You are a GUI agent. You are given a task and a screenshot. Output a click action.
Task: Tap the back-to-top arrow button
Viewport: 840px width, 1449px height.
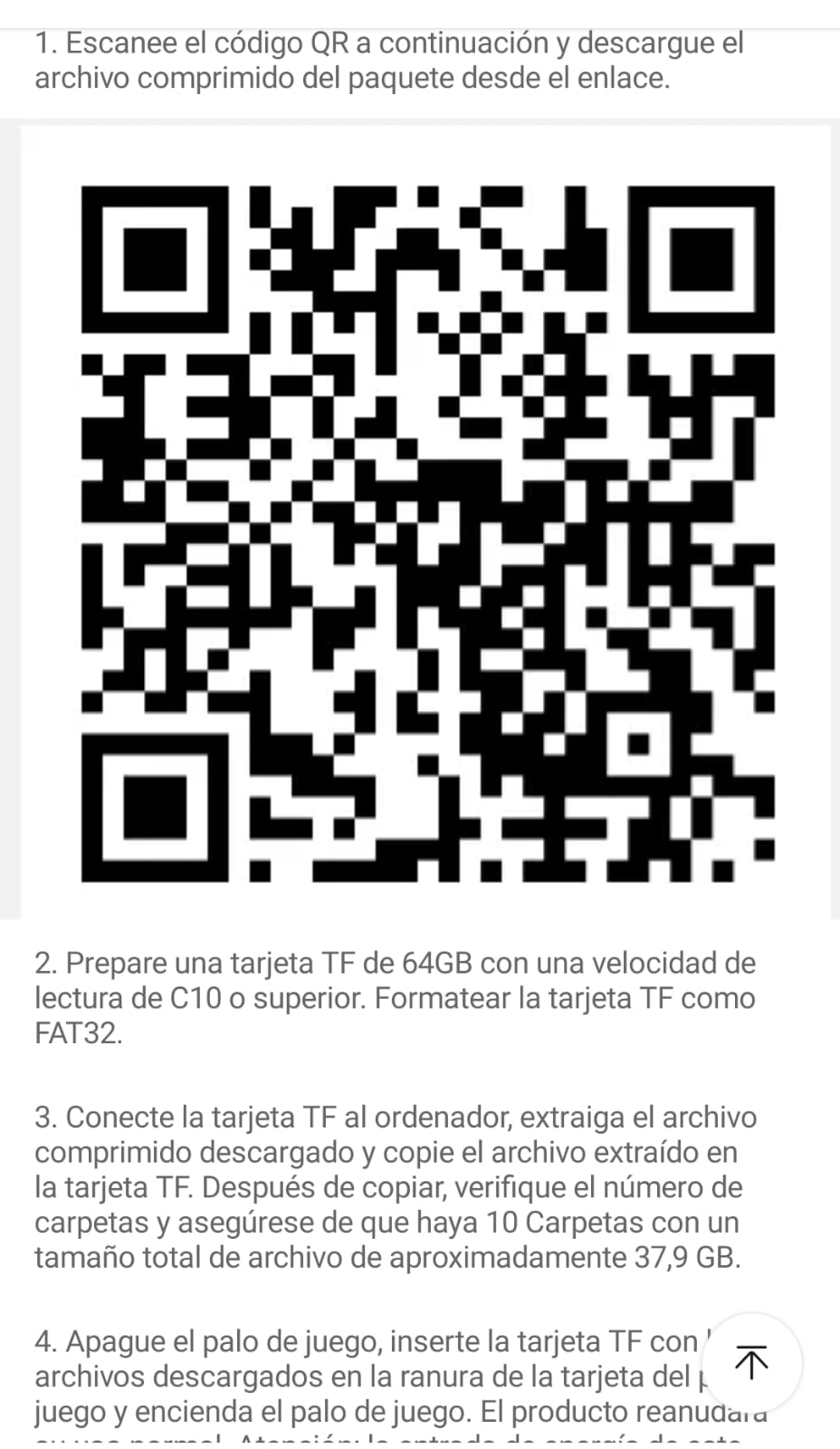[x=751, y=1362]
